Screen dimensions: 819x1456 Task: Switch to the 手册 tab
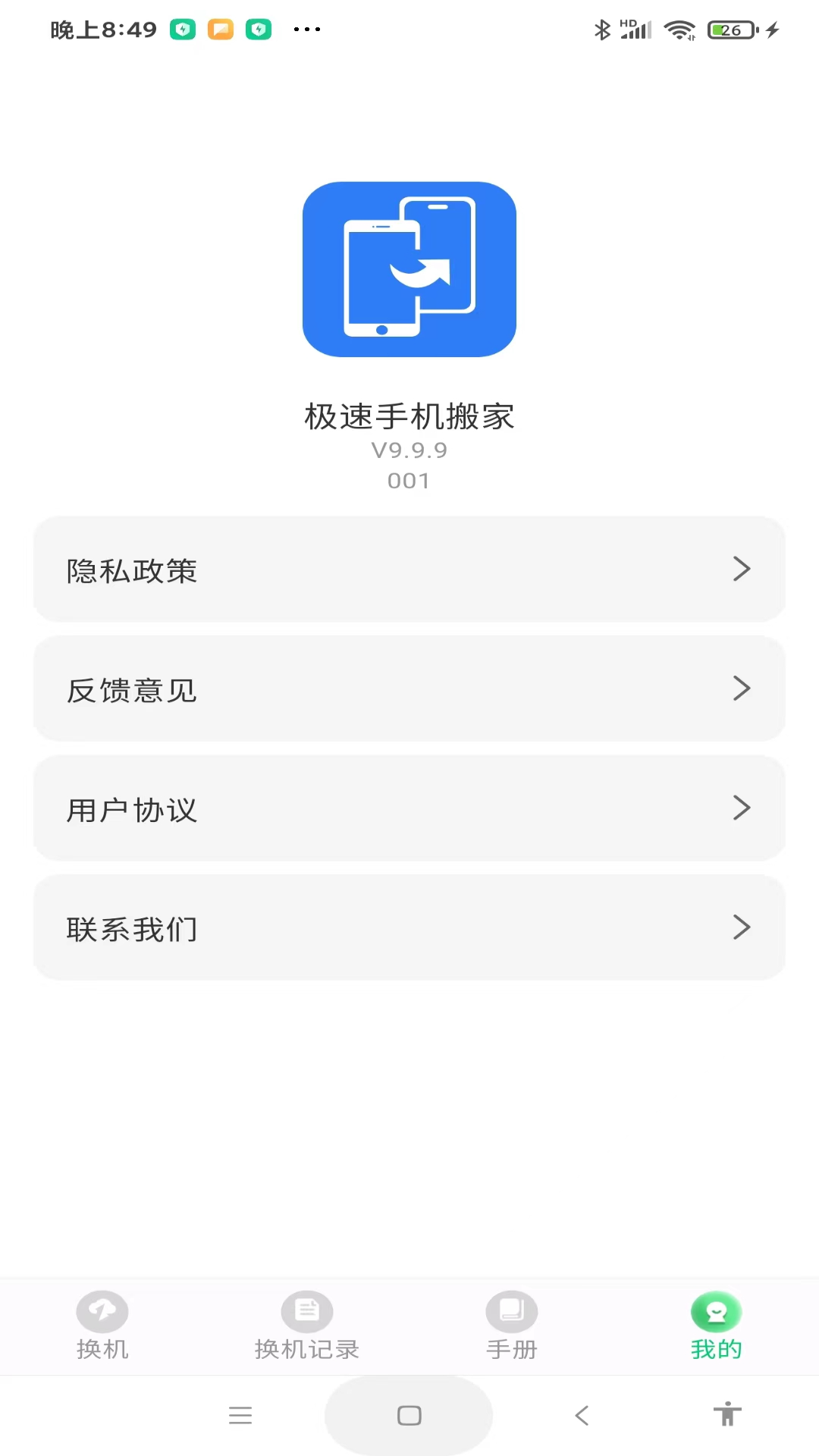point(512,1327)
